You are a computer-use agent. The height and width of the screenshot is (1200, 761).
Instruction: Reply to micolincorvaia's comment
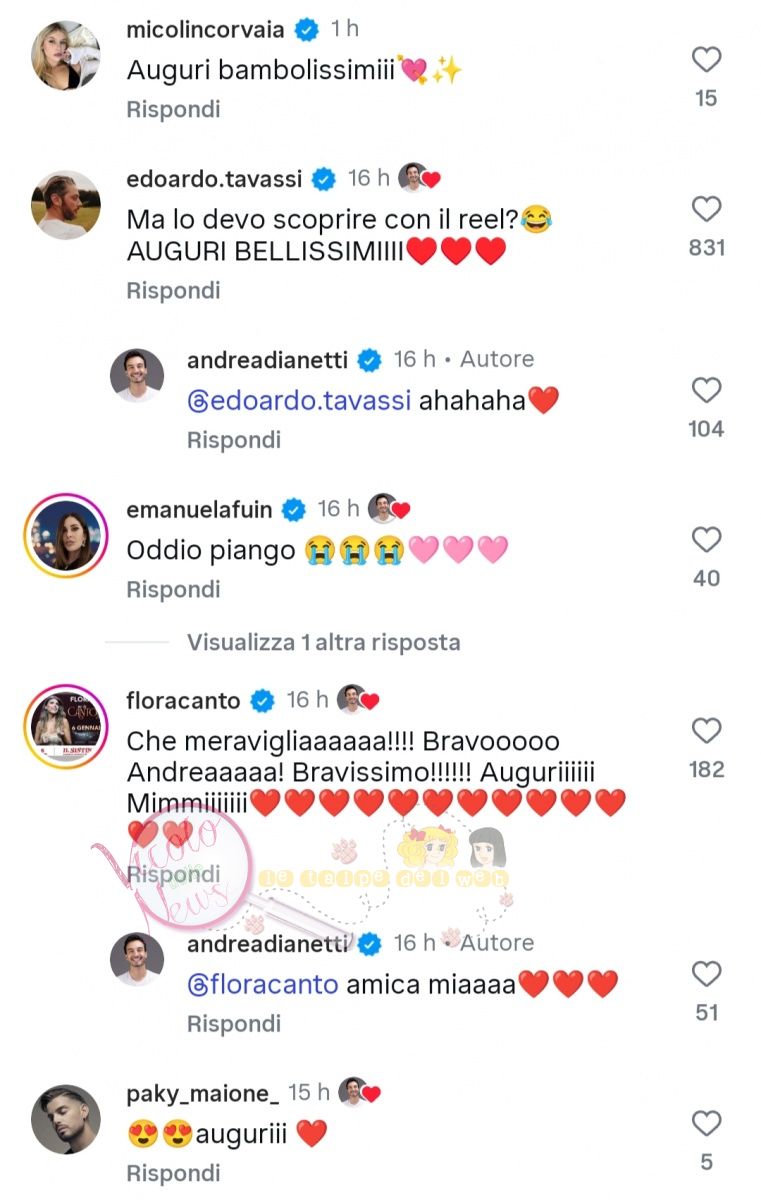(x=173, y=109)
